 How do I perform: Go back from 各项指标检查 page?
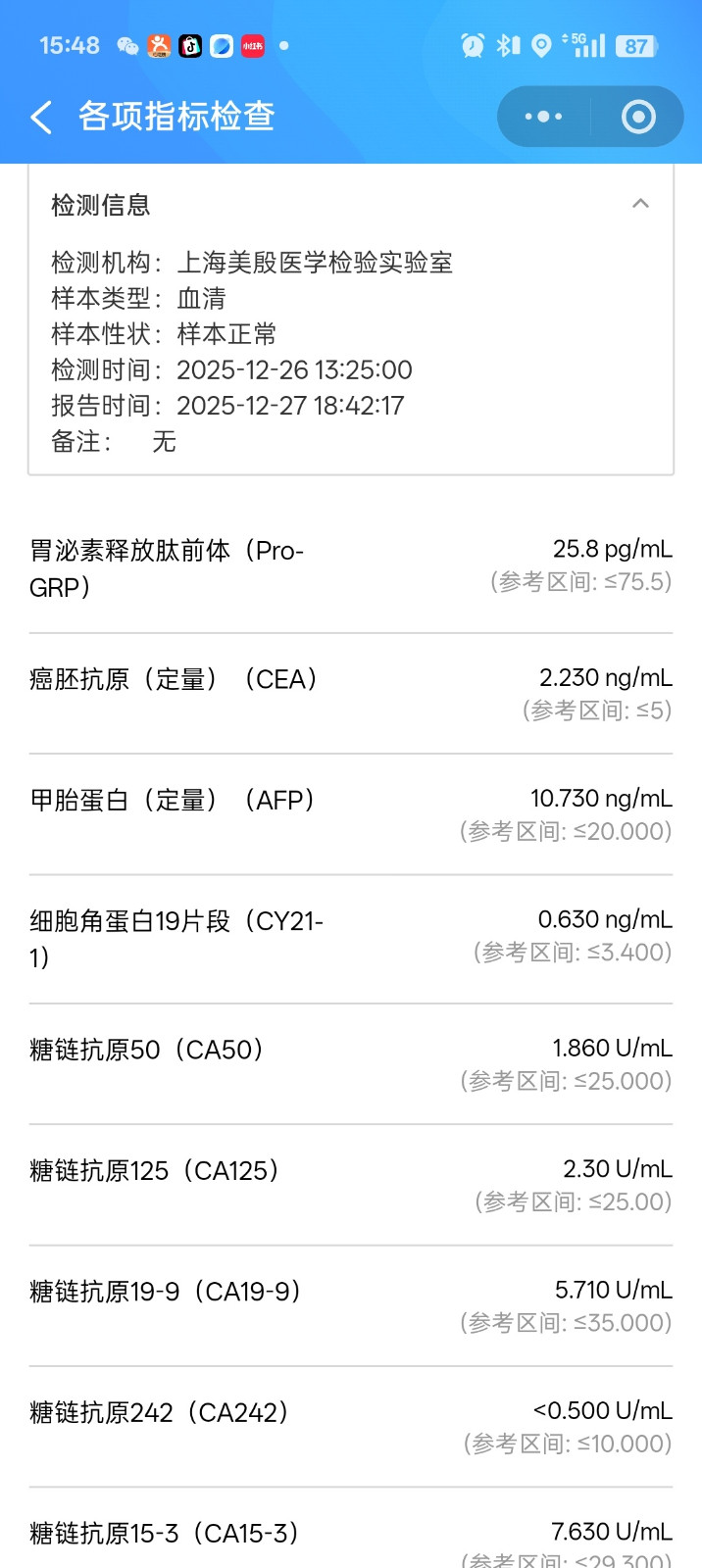tap(40, 118)
